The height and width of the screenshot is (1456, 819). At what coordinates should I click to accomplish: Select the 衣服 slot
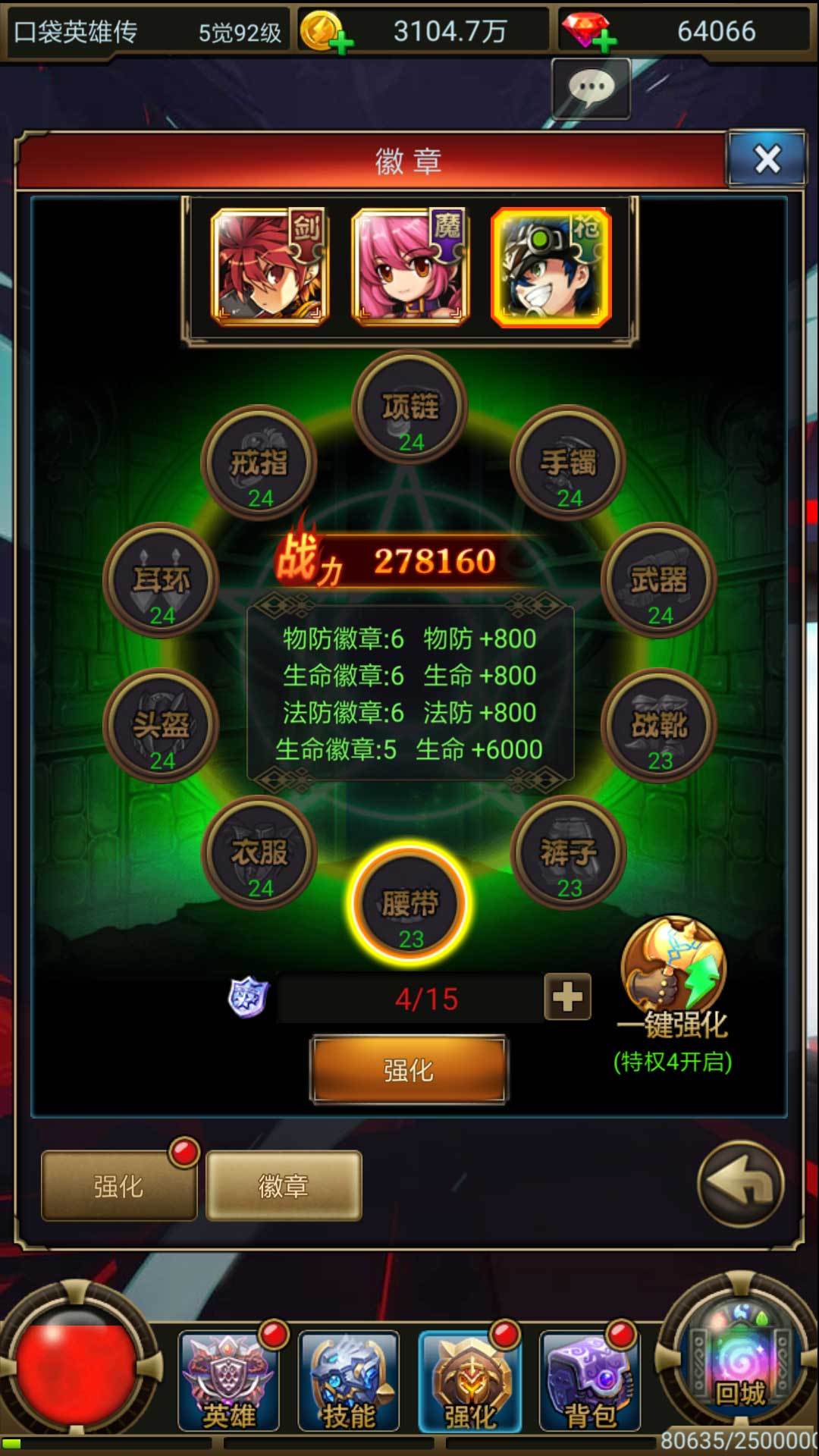tap(259, 853)
